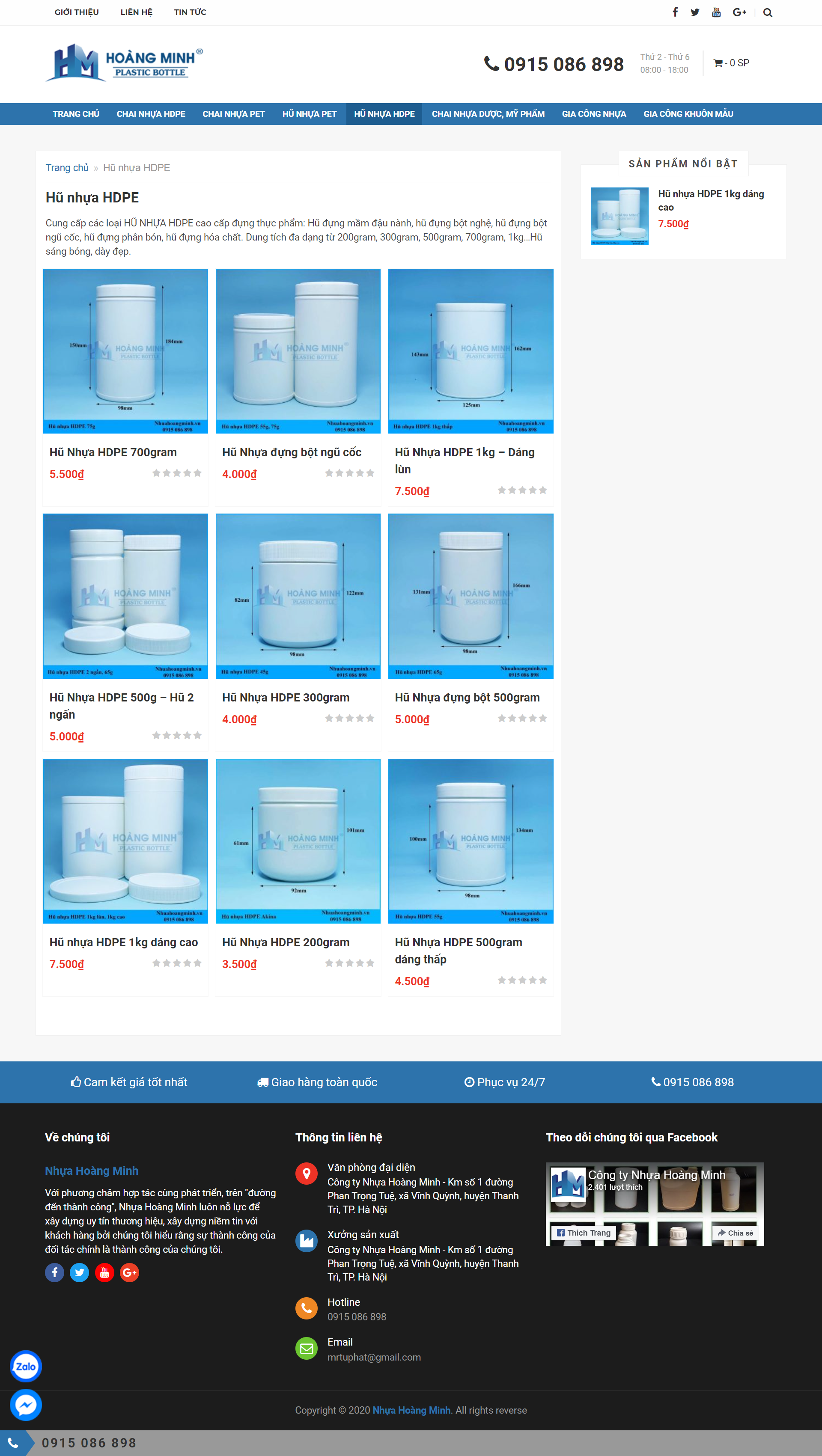
Task: View product Hũ Nhựa HDPE 700gram
Action: pyautogui.click(x=113, y=452)
